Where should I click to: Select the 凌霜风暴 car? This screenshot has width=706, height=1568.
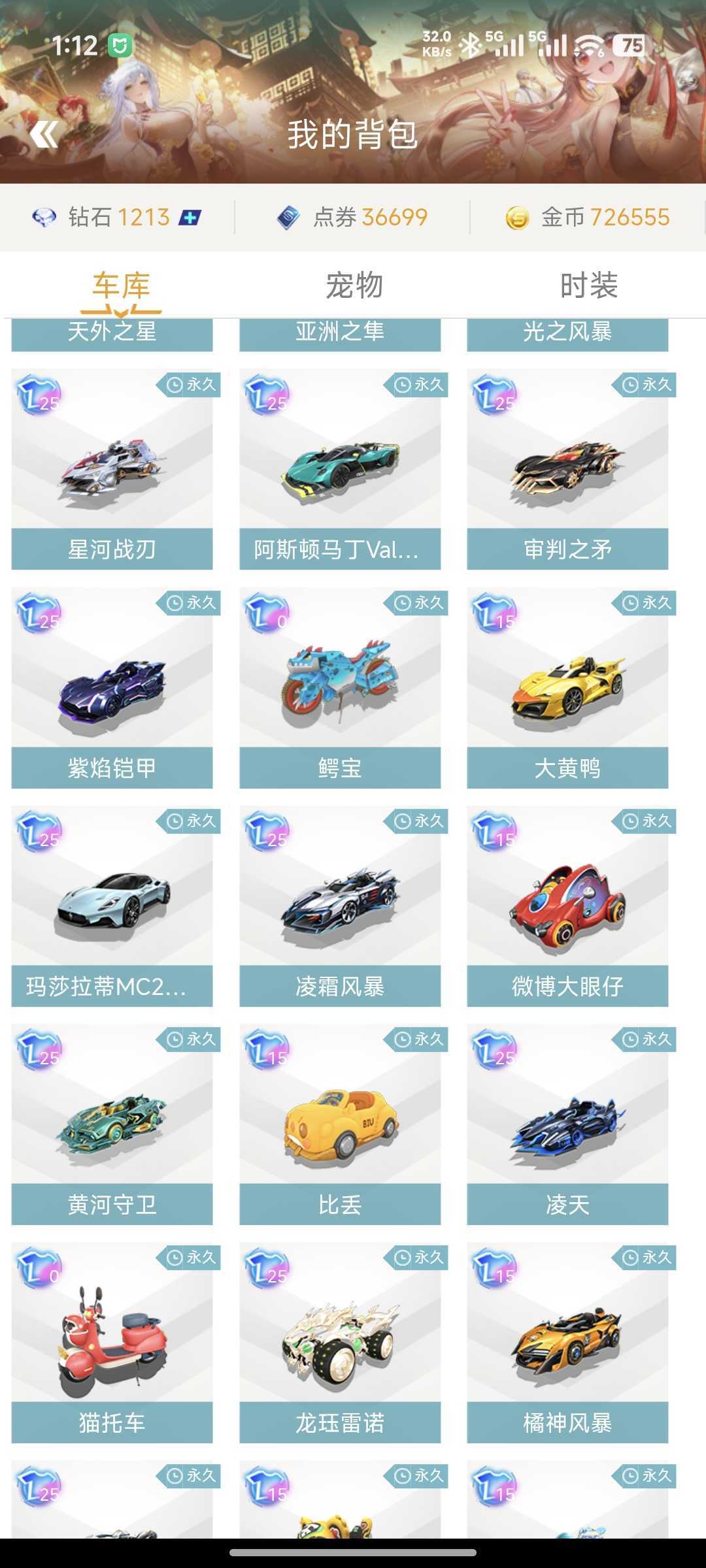340,906
